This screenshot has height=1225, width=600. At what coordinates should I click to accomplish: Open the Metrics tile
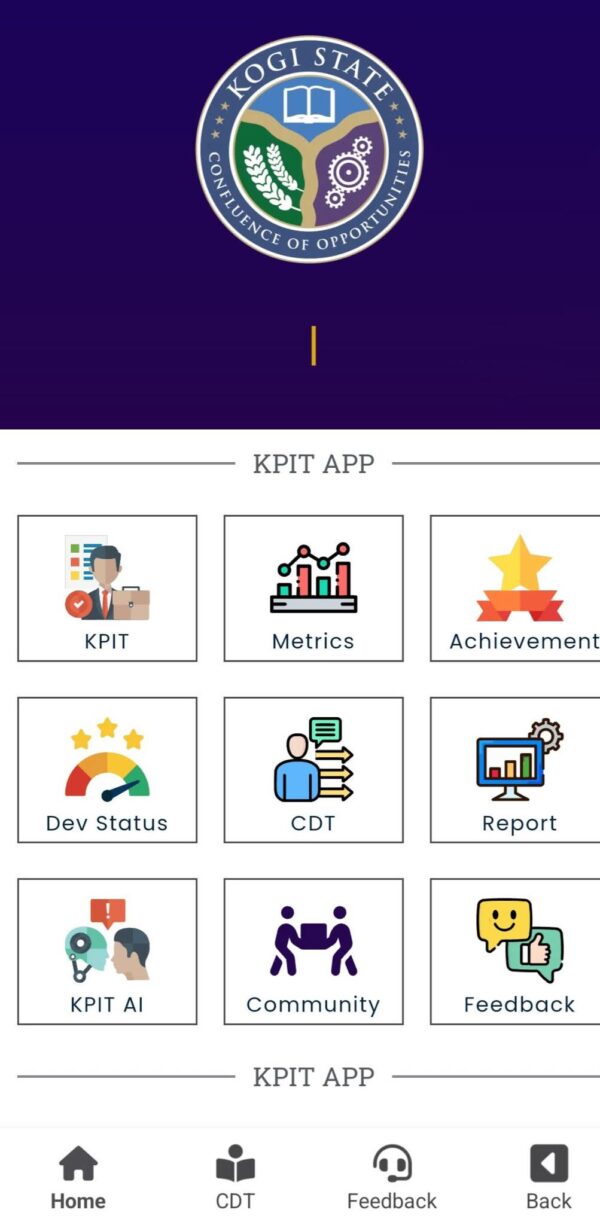[x=313, y=588]
